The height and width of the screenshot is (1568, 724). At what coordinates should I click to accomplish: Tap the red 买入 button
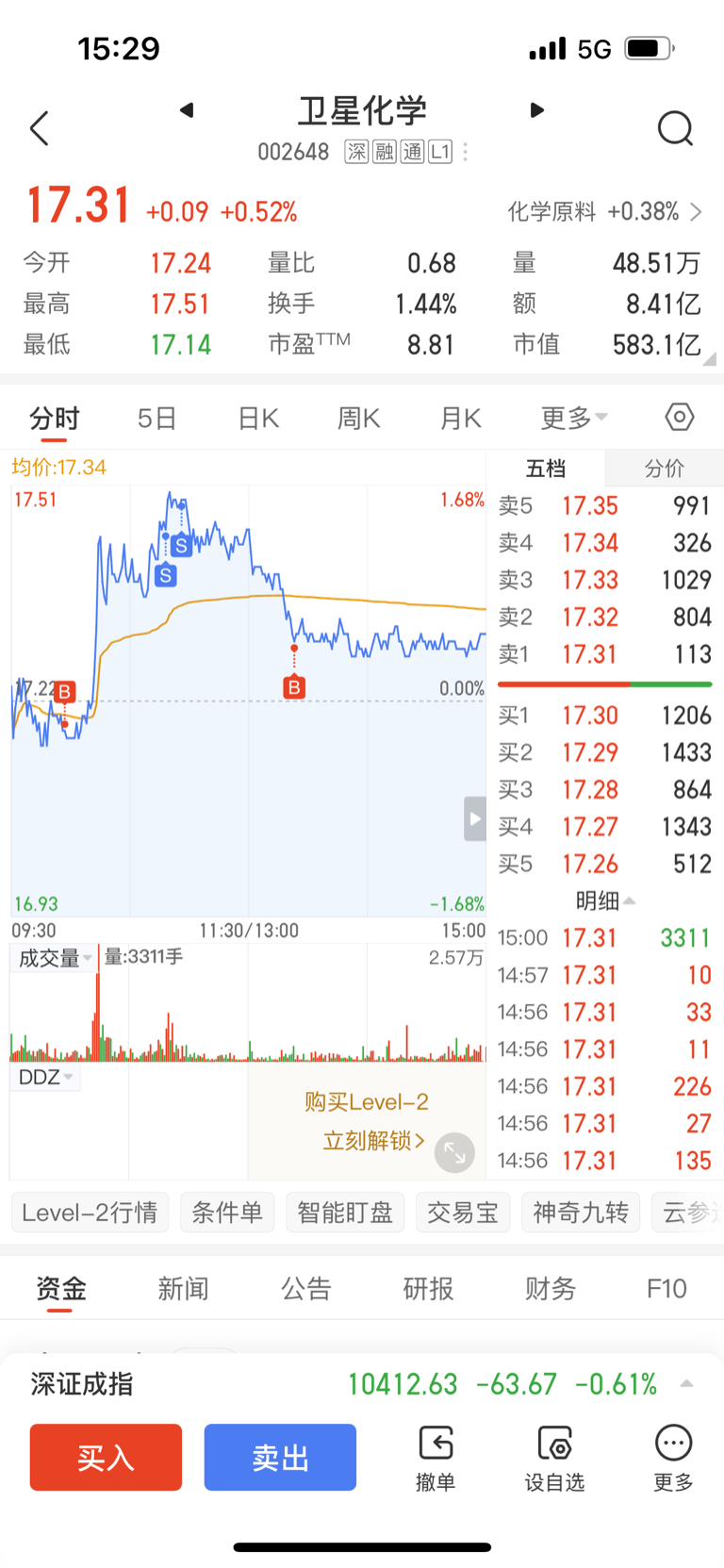pos(106,1458)
